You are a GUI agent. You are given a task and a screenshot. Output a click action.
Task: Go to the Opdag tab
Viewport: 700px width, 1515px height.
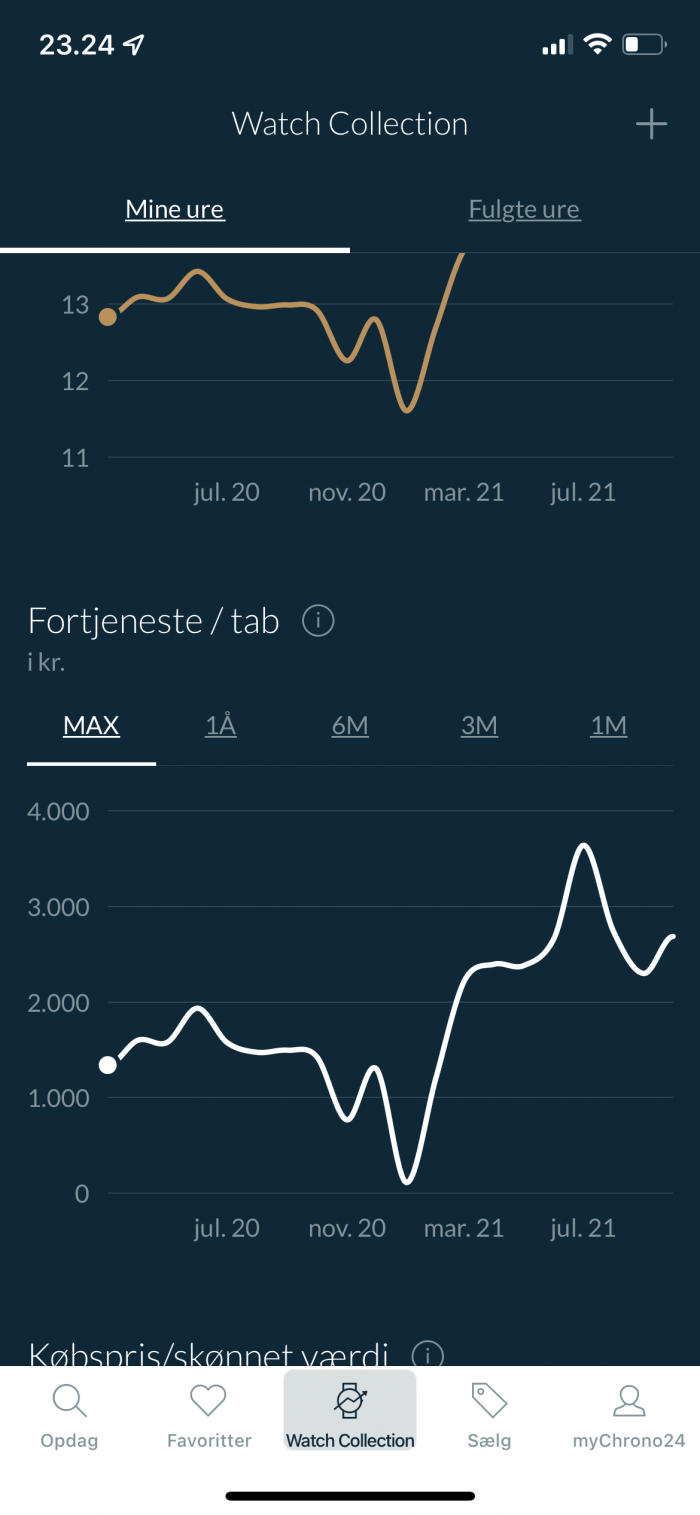click(69, 1416)
